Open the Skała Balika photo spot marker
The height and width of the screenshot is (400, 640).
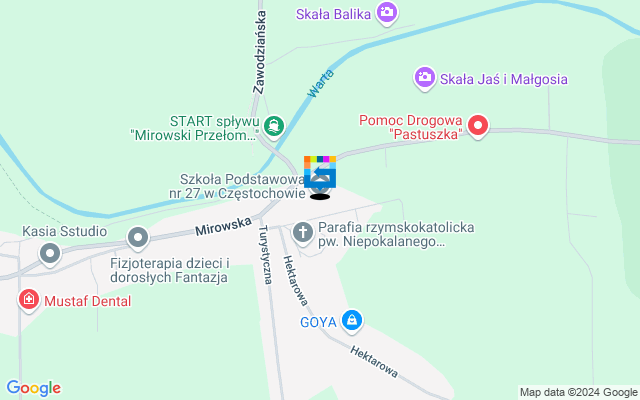coord(386,13)
